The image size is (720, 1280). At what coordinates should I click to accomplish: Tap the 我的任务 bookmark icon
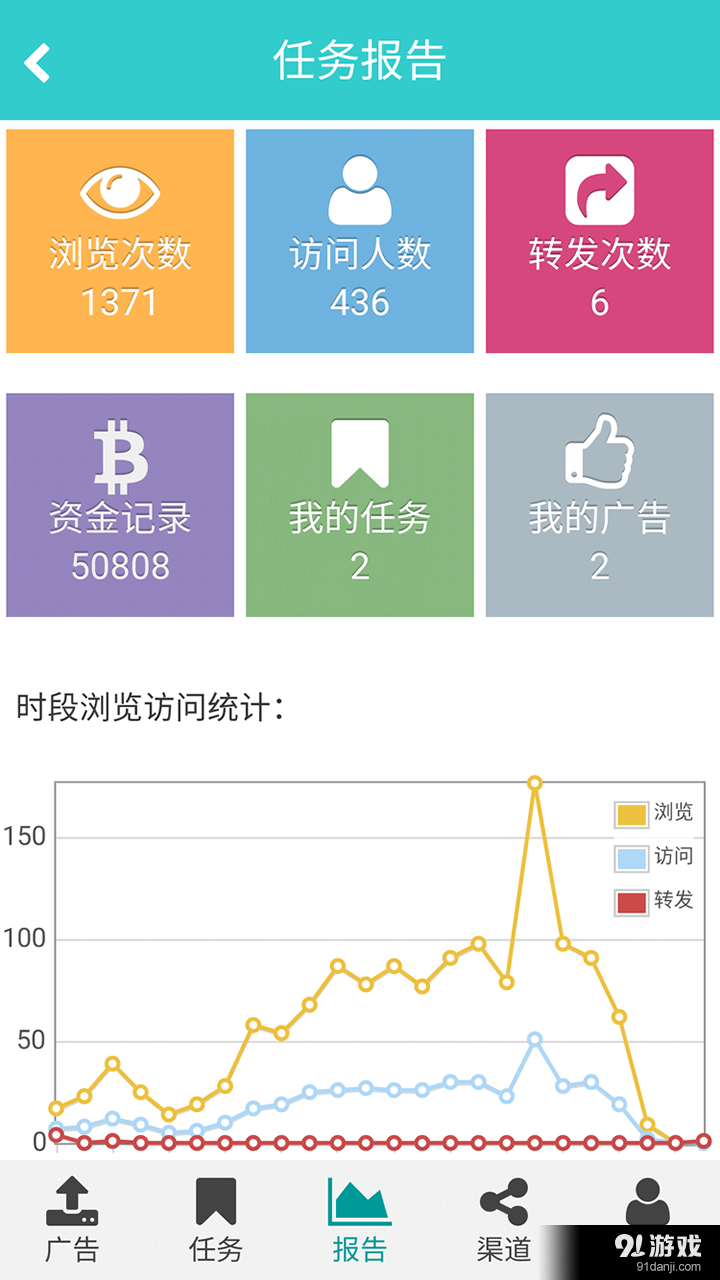[359, 445]
